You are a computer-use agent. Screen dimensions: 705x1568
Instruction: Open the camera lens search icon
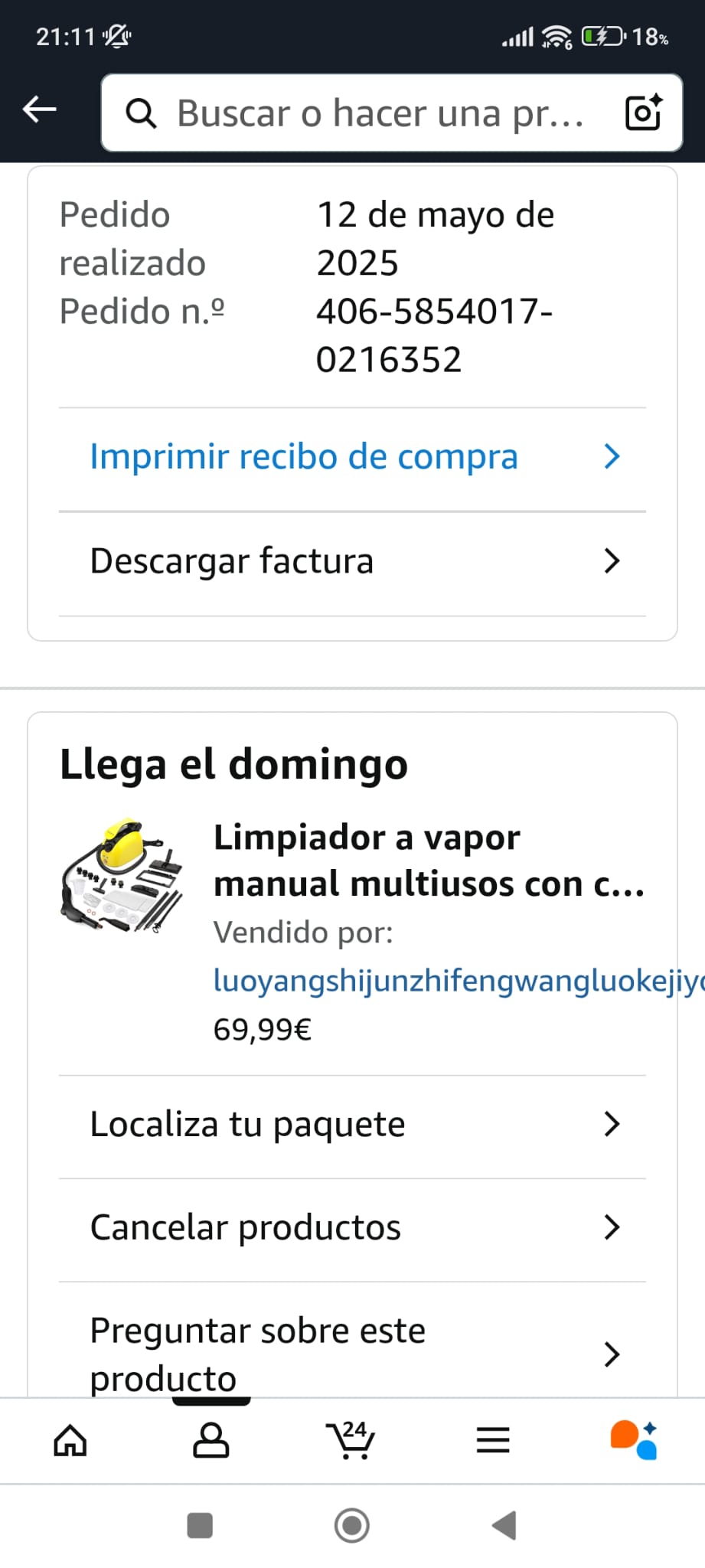pyautogui.click(x=643, y=113)
